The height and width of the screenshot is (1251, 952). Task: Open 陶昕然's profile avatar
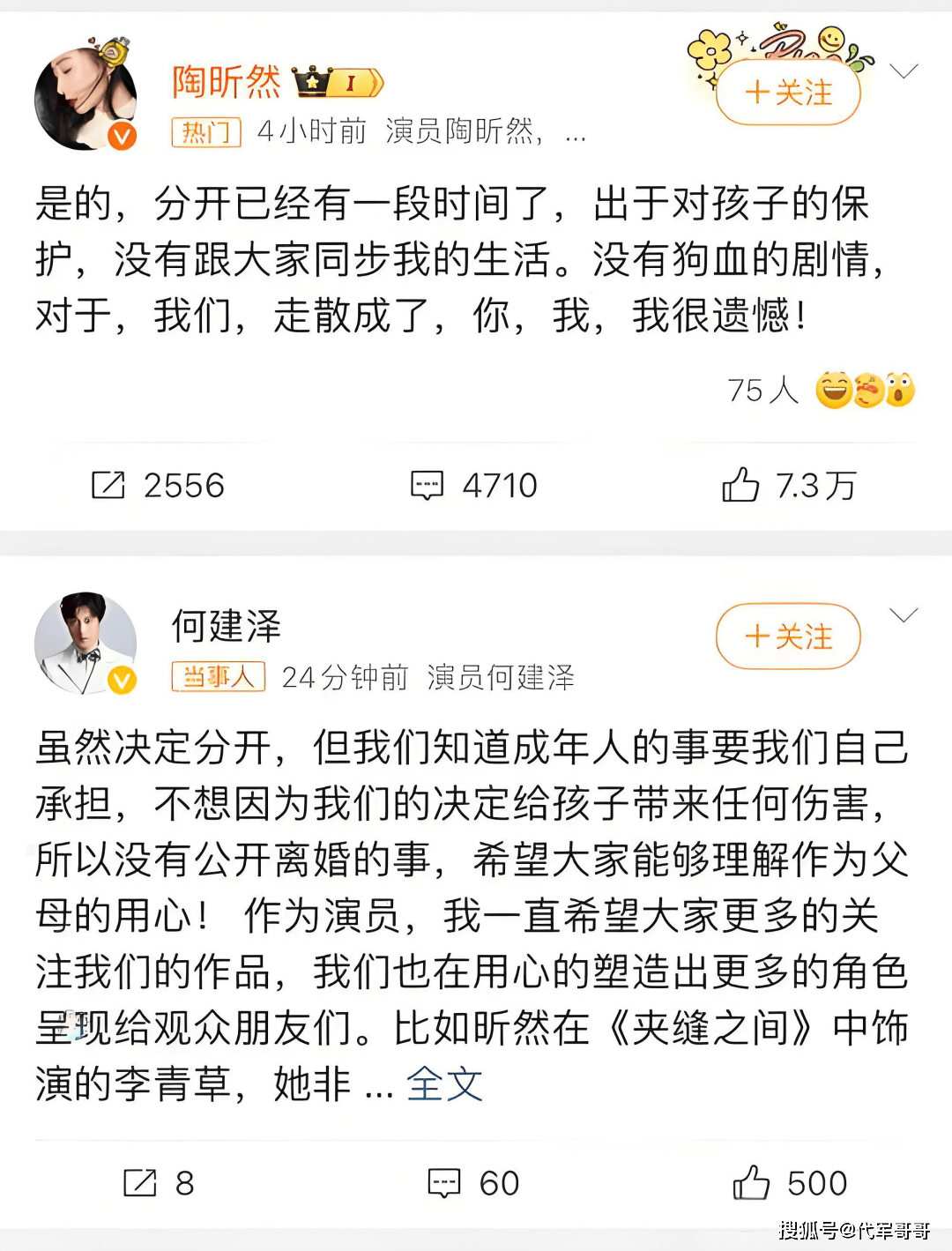(86, 99)
